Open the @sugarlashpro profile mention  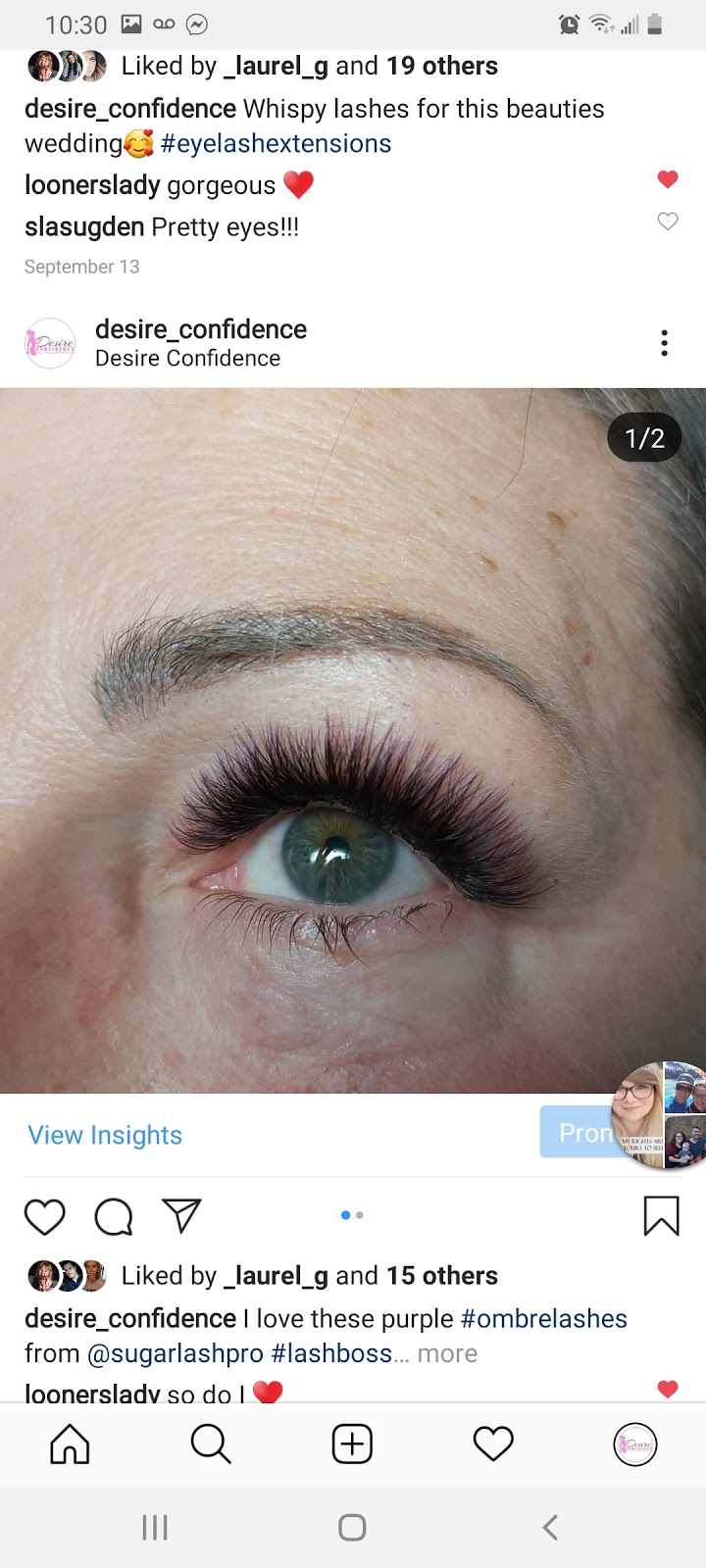176,1353
